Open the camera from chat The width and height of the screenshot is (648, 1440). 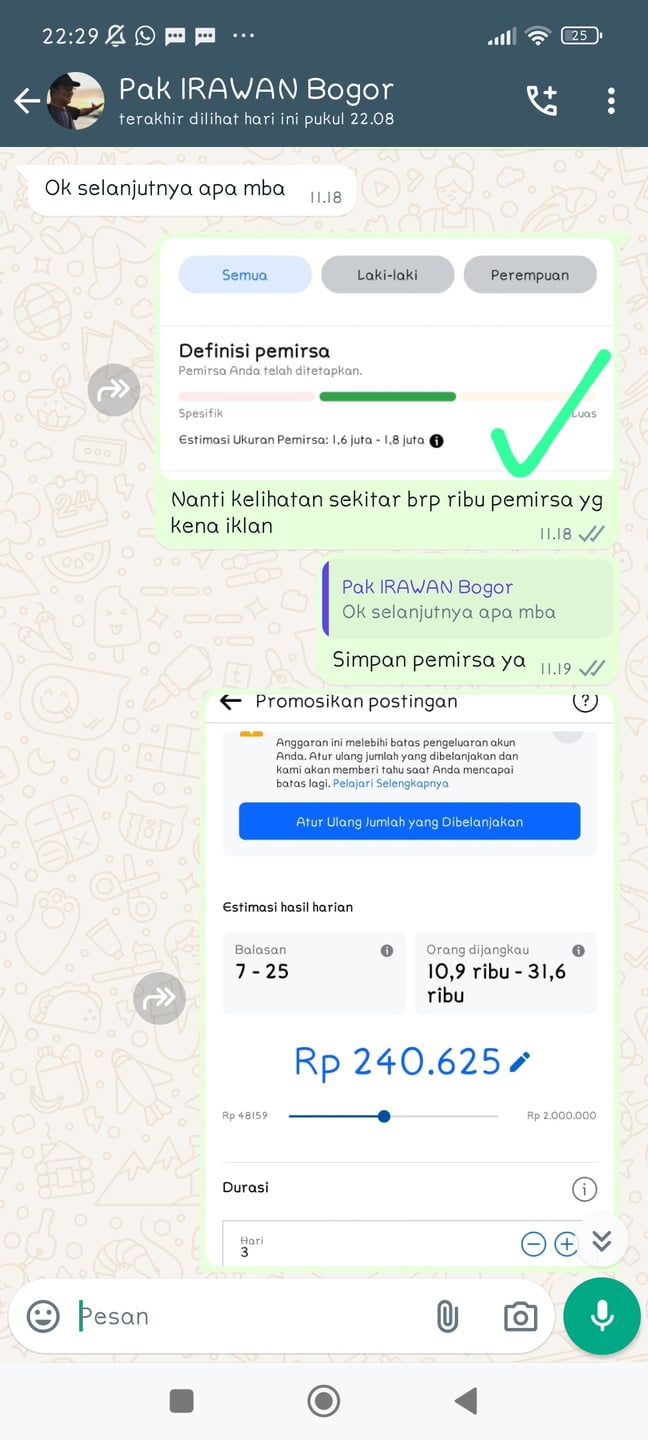pyautogui.click(x=520, y=1317)
